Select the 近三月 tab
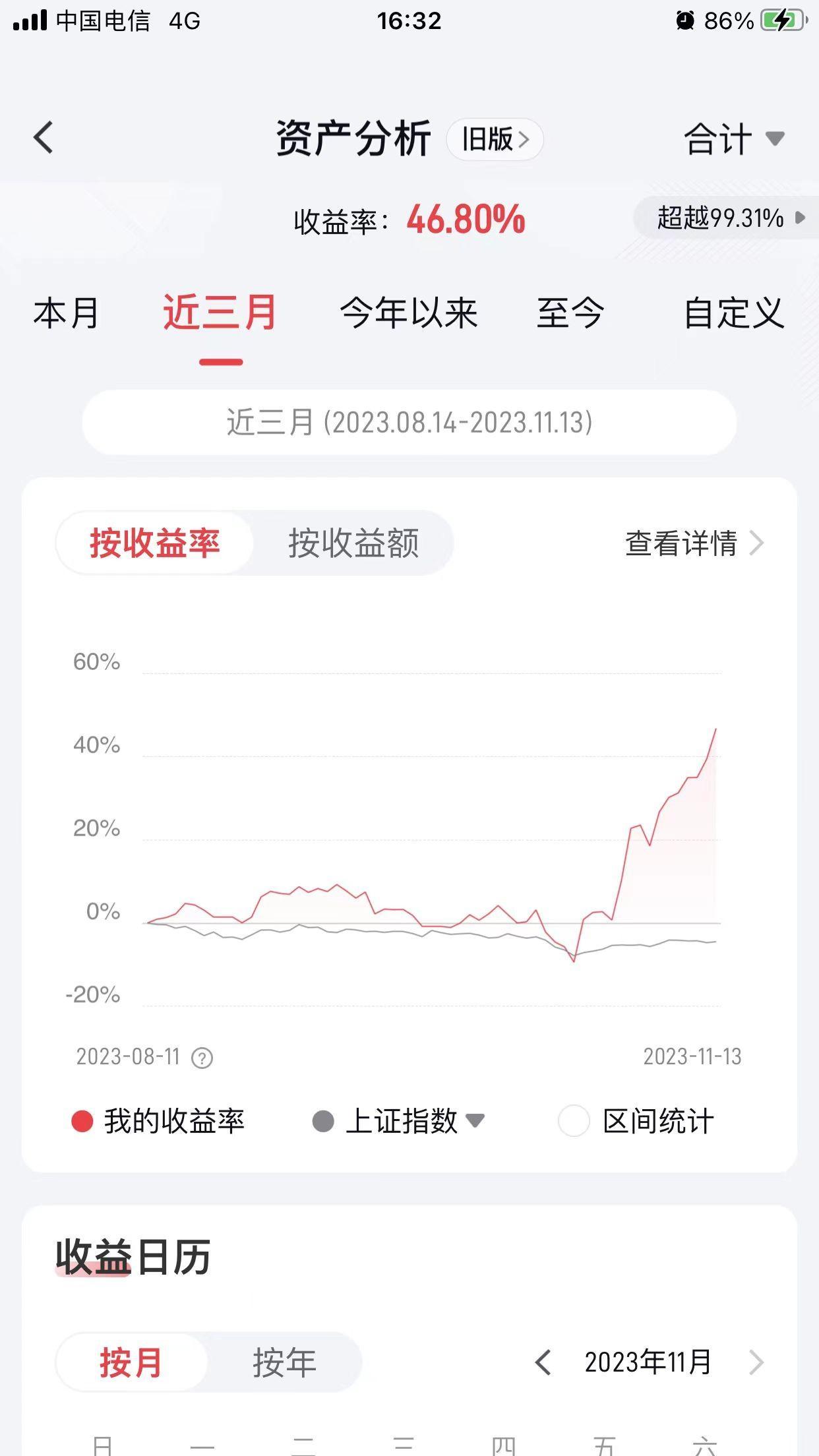 coord(220,313)
